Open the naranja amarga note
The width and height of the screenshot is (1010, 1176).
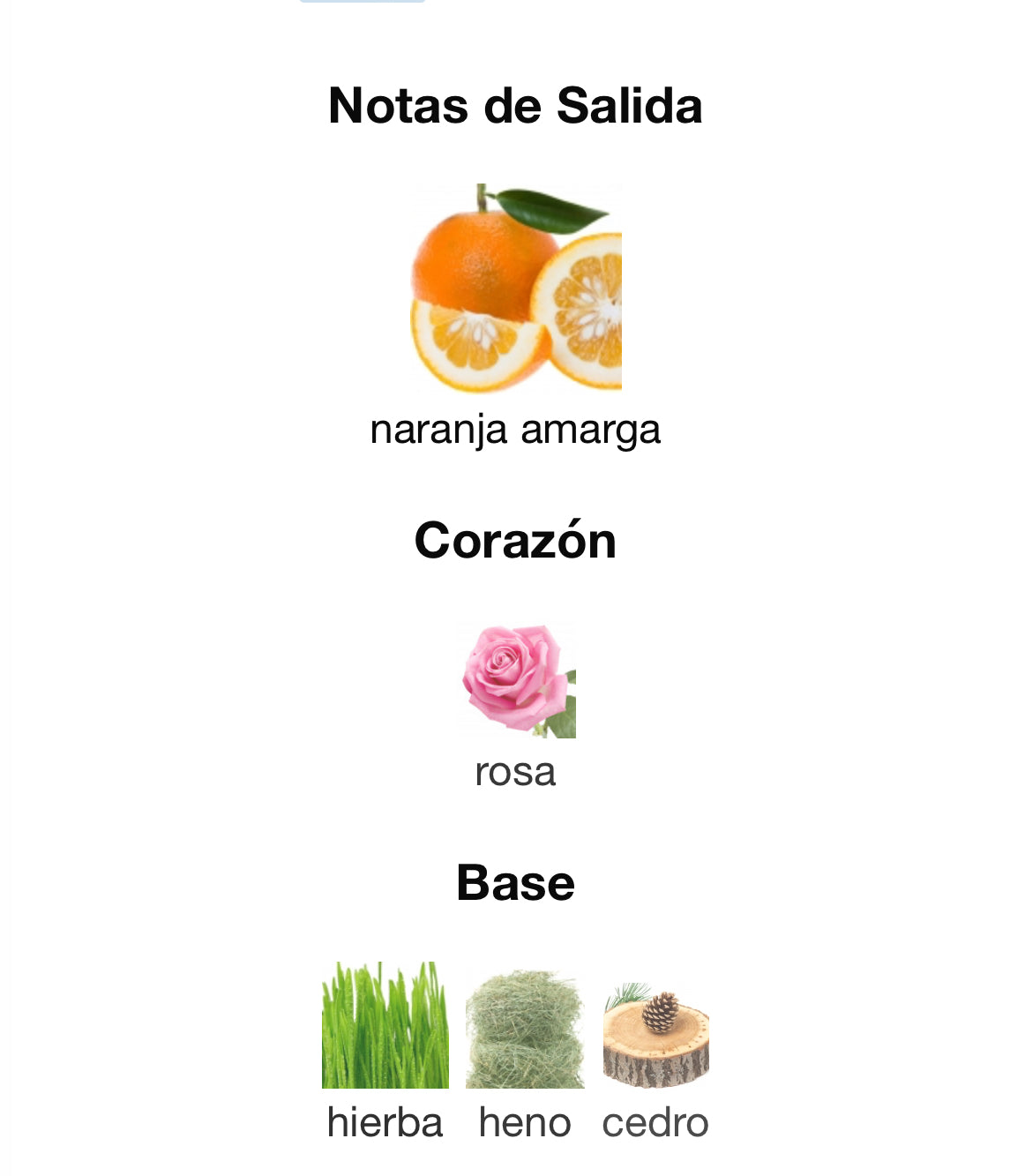pyautogui.click(x=516, y=288)
